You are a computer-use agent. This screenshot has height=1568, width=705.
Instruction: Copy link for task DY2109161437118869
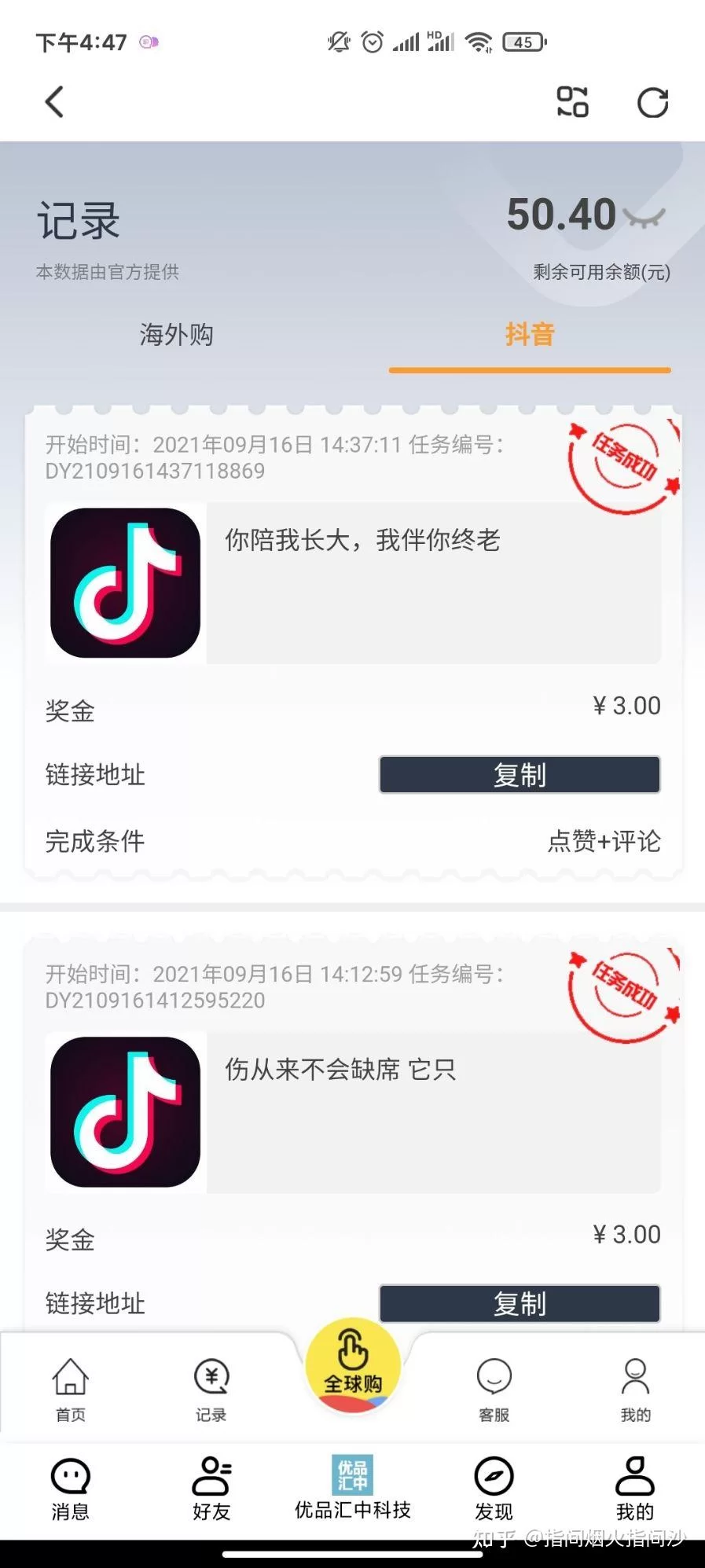coord(520,775)
